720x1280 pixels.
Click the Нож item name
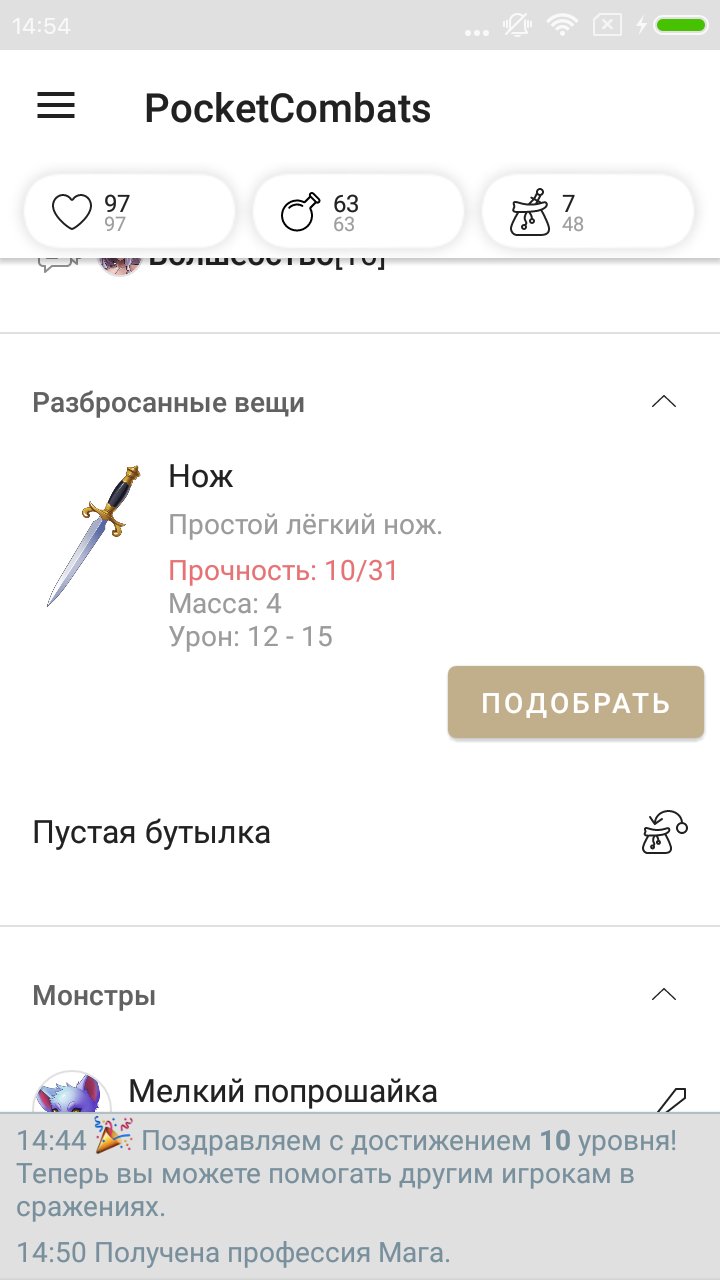(200, 476)
